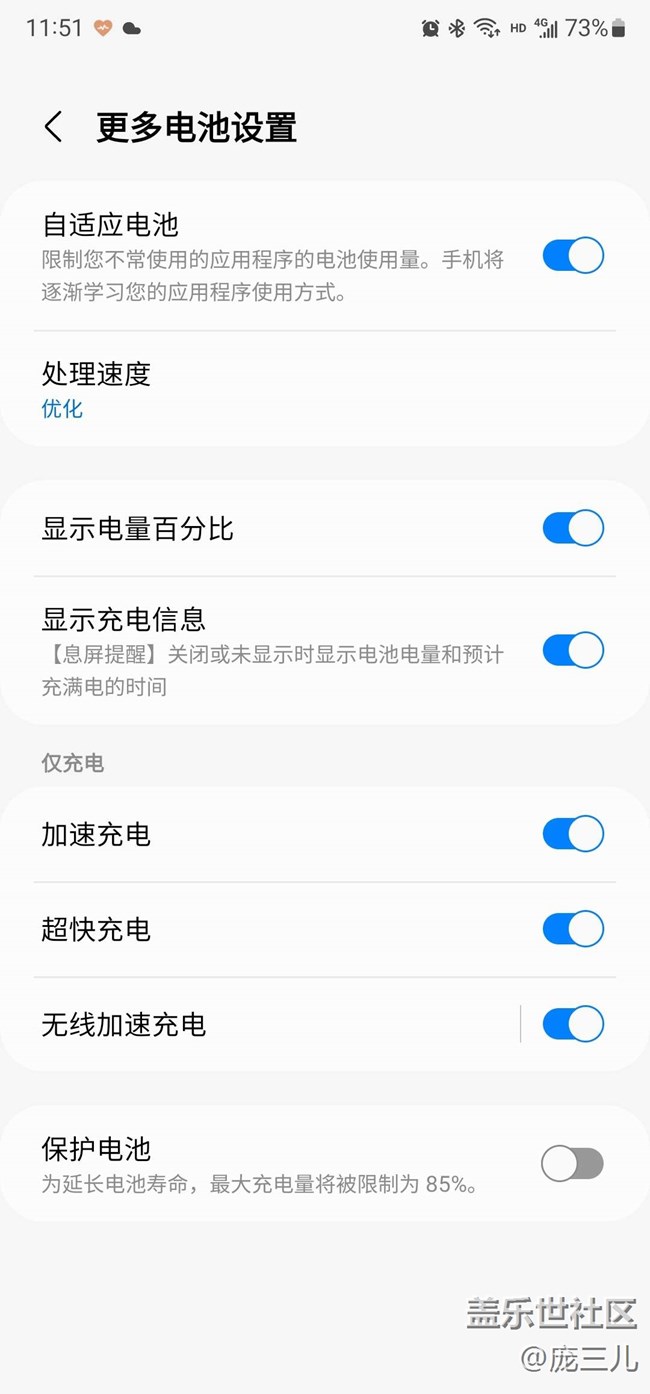The height and width of the screenshot is (1394, 650).
Task: Disable 超快充电 toggle
Action: point(573,929)
